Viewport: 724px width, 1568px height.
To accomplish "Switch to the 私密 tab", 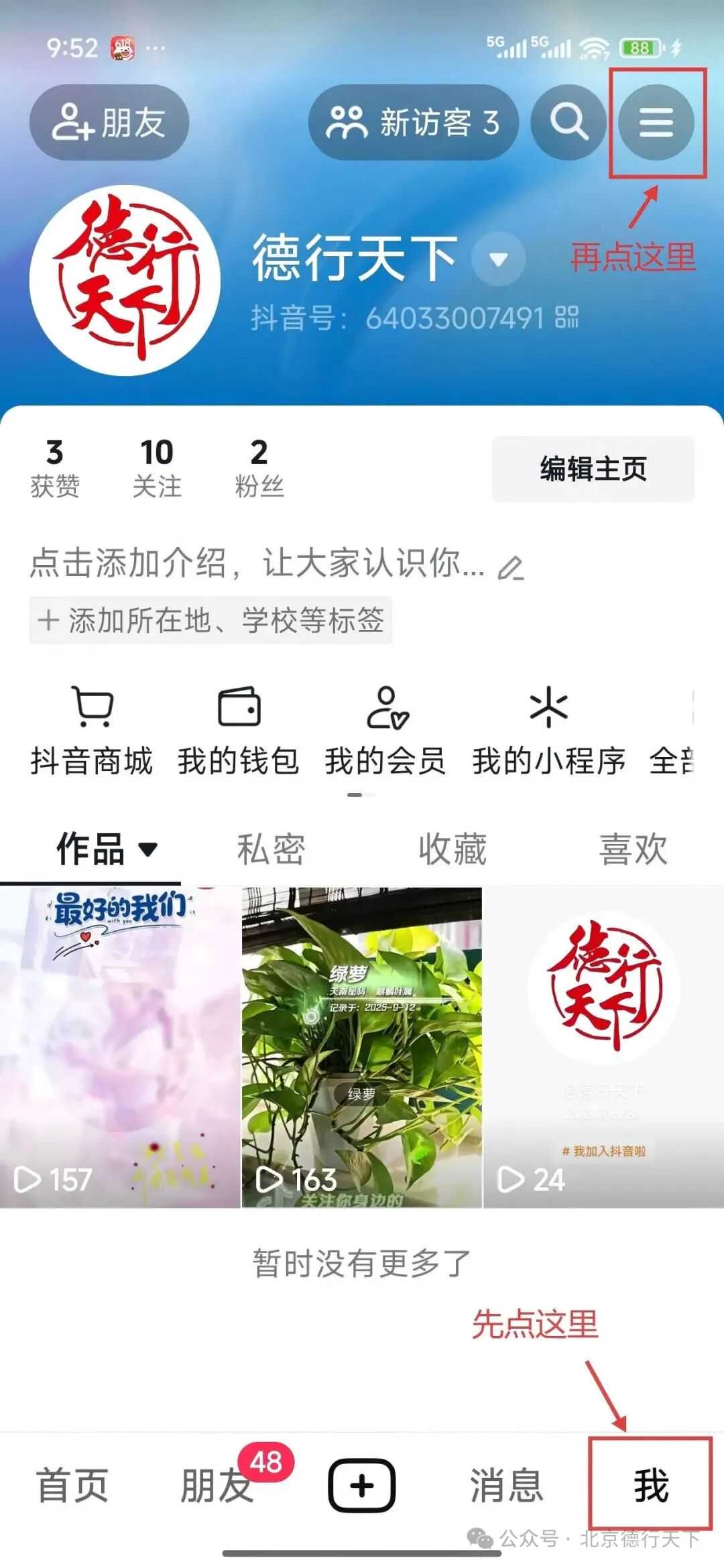I will (271, 849).
